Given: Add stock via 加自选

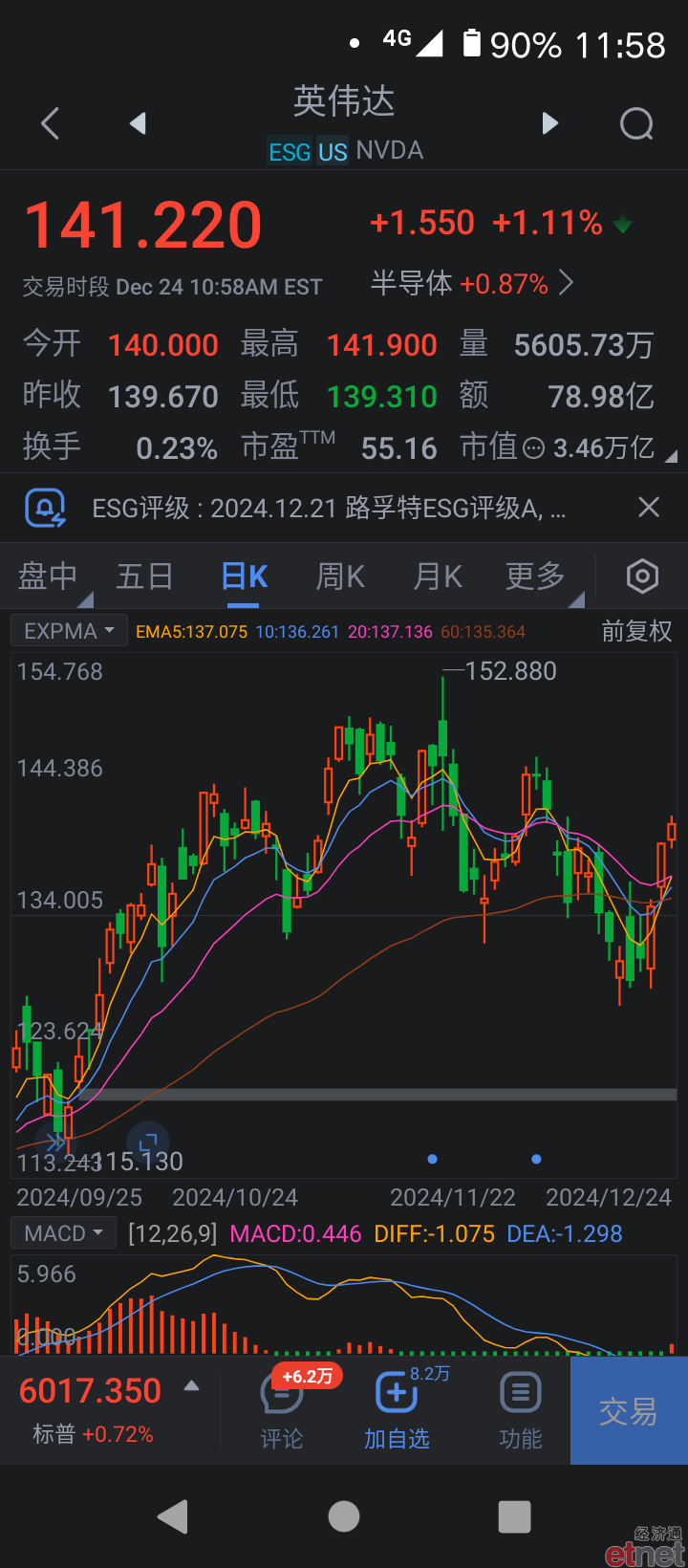Looking at the screenshot, I should (x=397, y=1410).
